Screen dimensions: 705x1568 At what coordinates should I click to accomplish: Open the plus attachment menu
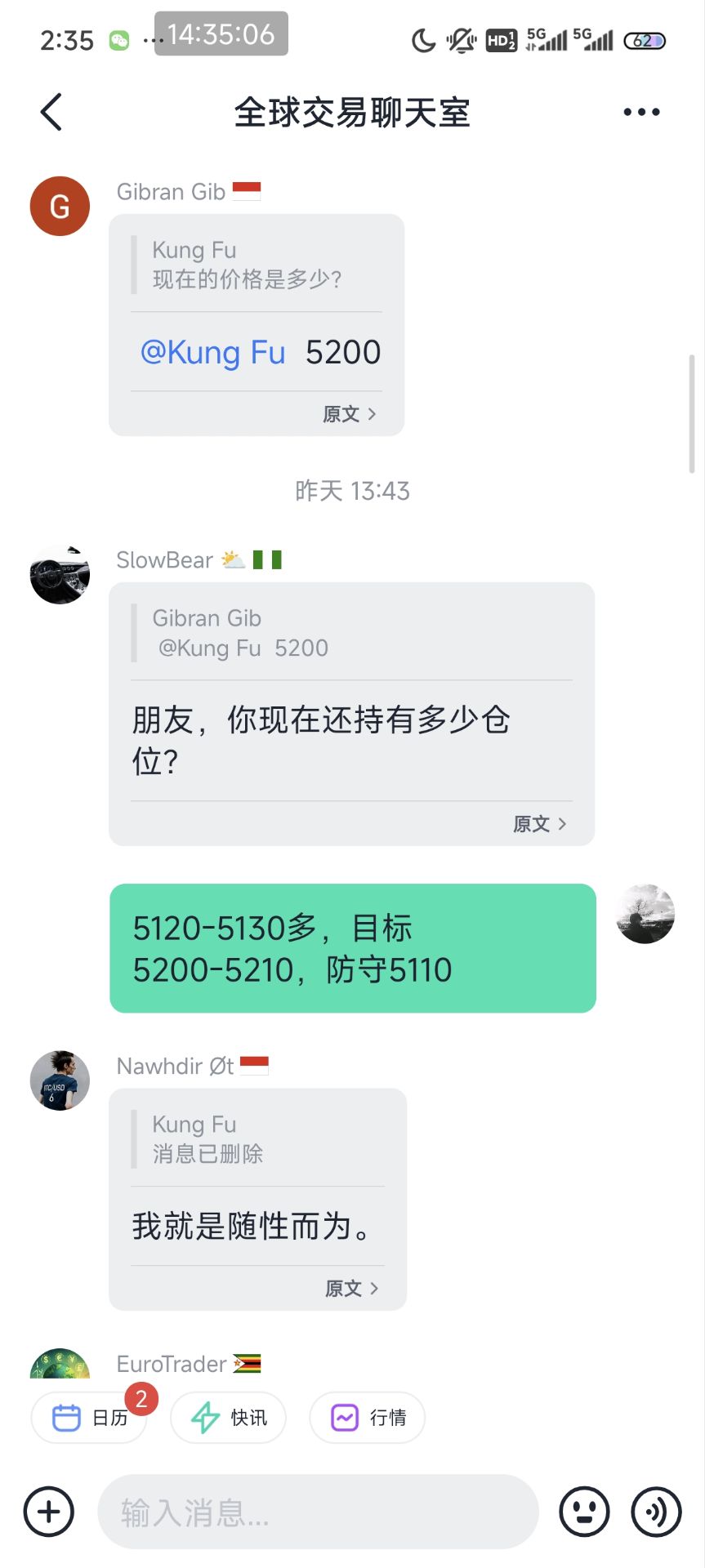[49, 1512]
